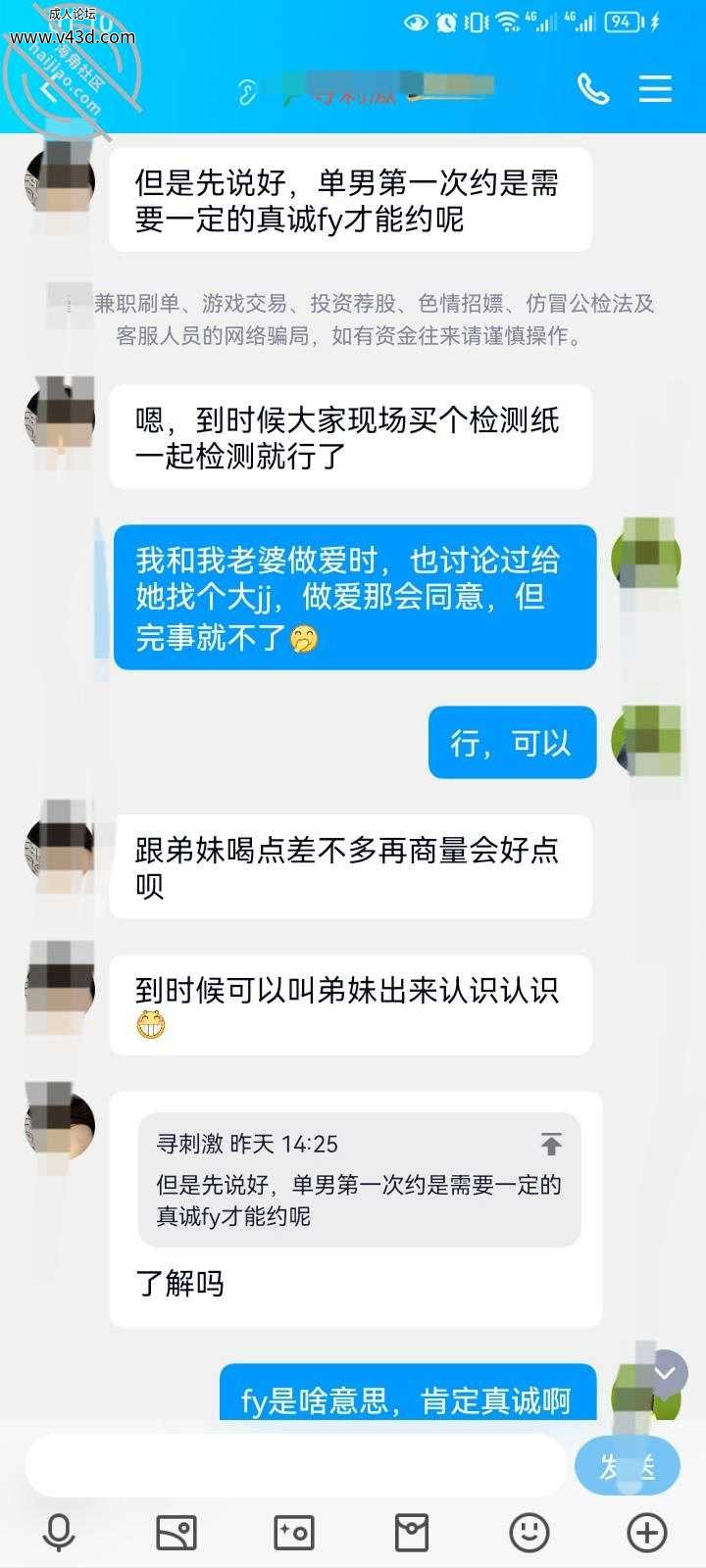Viewport: 706px width, 1568px height.
Task: Start a voice call with this contact
Action: [x=593, y=89]
